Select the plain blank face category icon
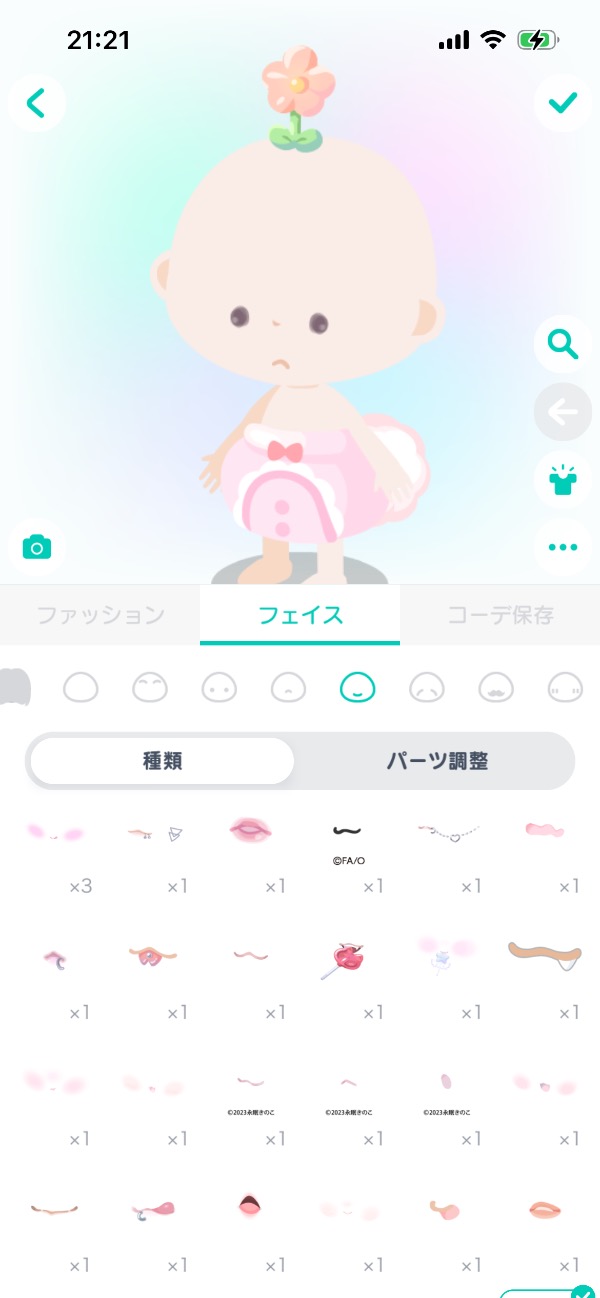The image size is (600, 1298). [x=81, y=687]
